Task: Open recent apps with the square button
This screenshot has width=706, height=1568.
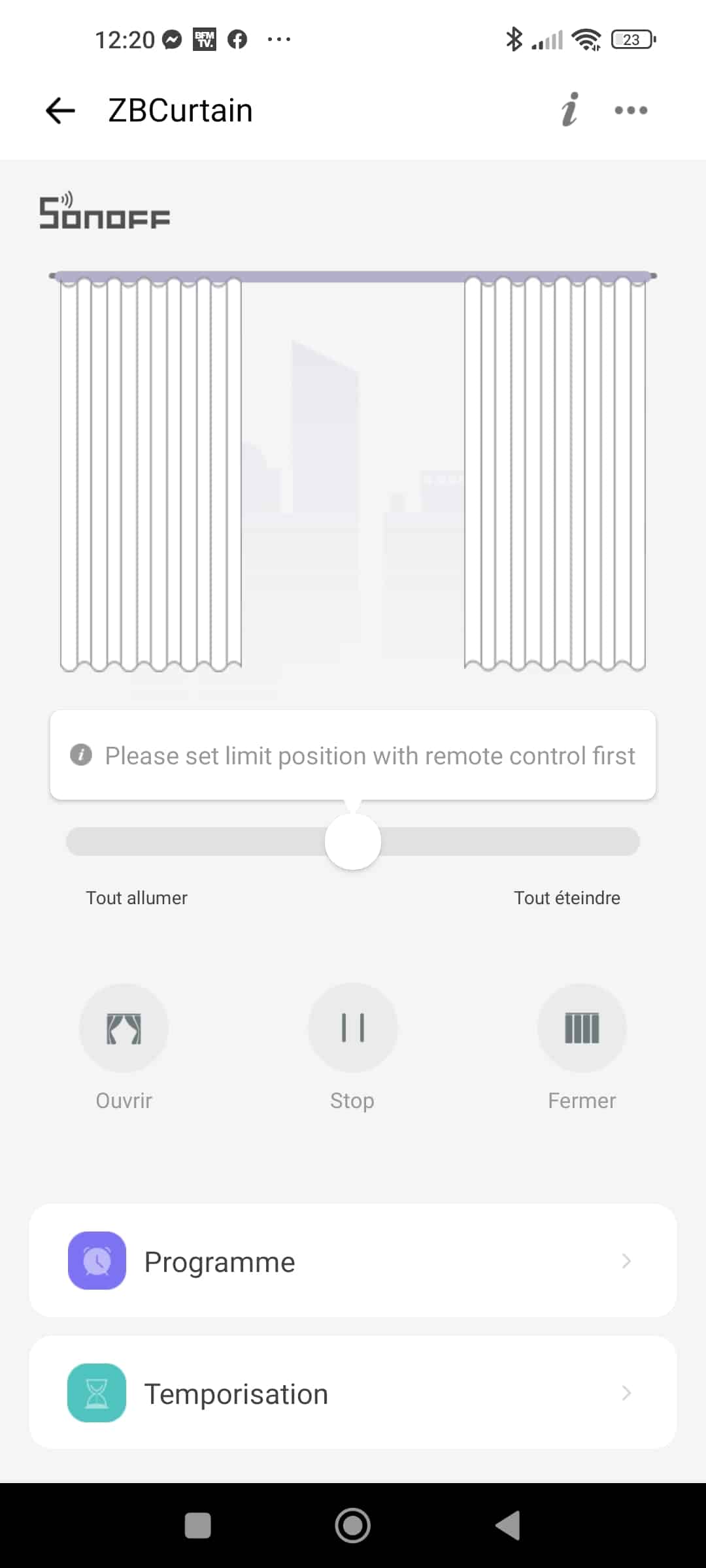Action: pos(197,1526)
